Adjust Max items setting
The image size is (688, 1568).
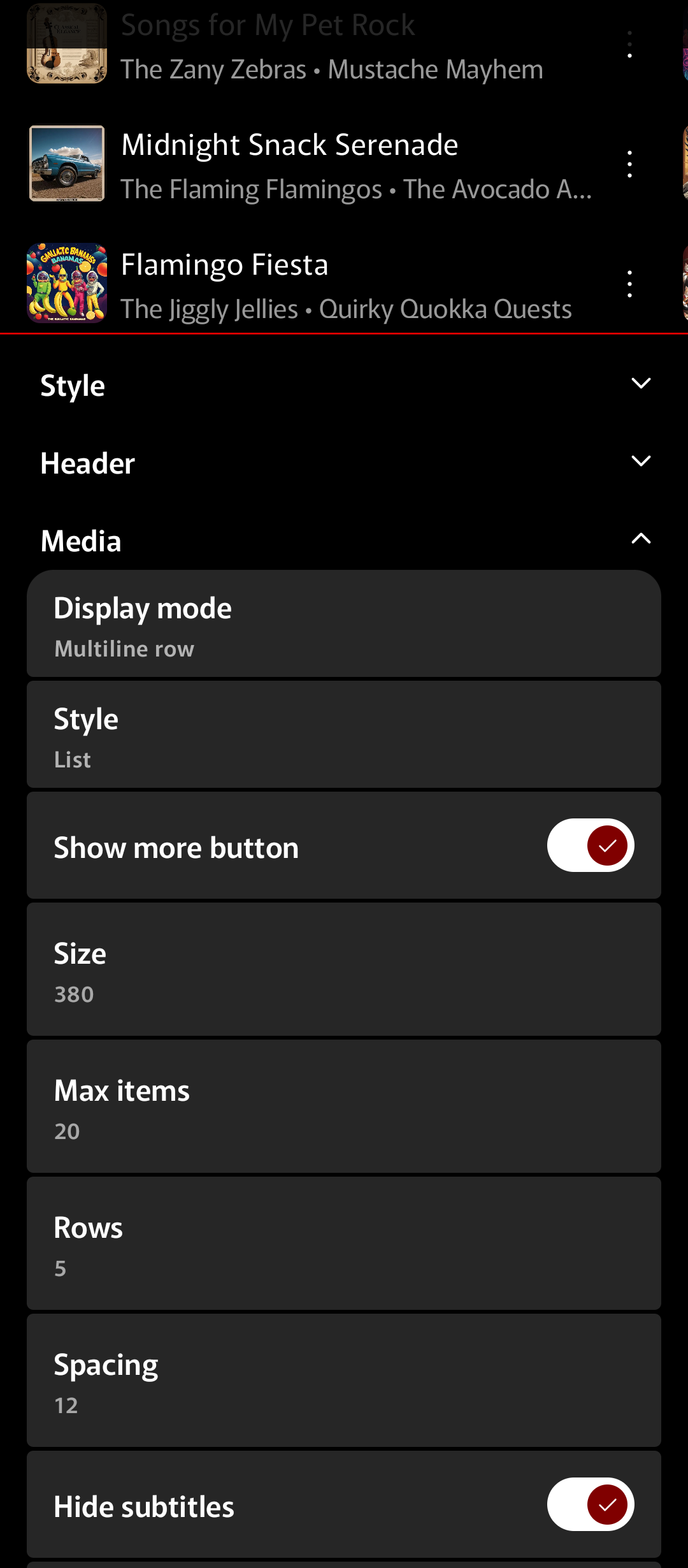pyautogui.click(x=344, y=1107)
